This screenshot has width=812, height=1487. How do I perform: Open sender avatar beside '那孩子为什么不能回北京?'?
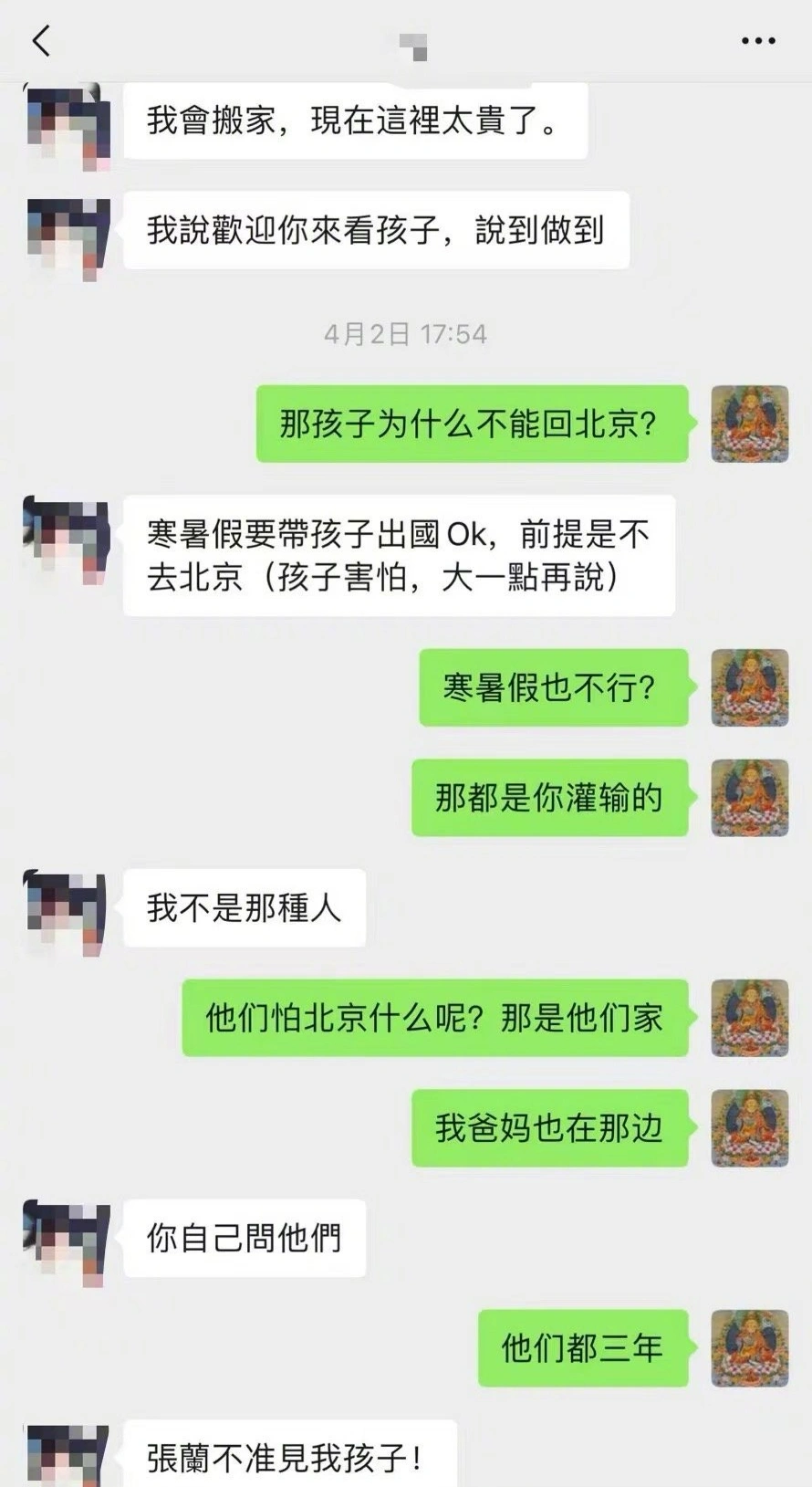[749, 424]
